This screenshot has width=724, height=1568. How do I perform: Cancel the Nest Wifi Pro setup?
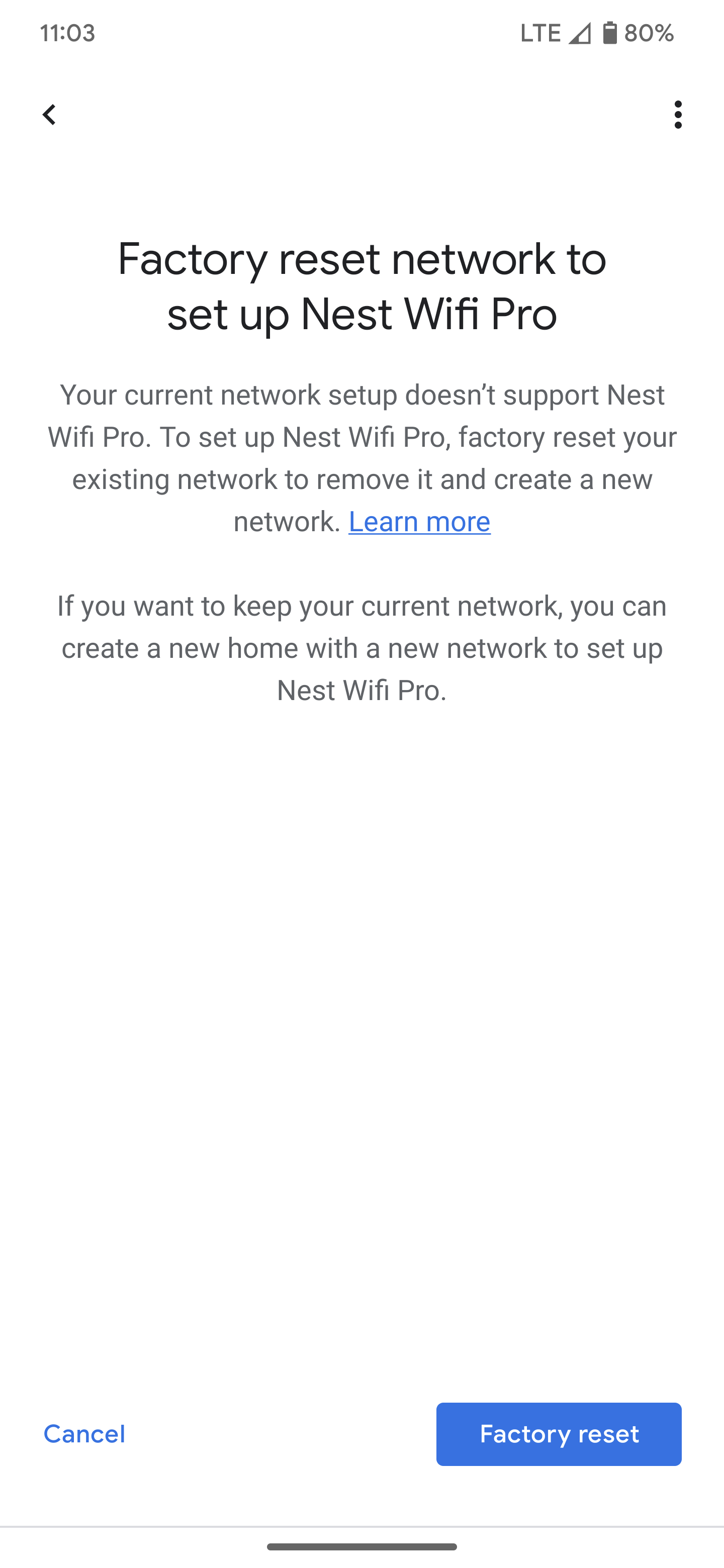[84, 1434]
